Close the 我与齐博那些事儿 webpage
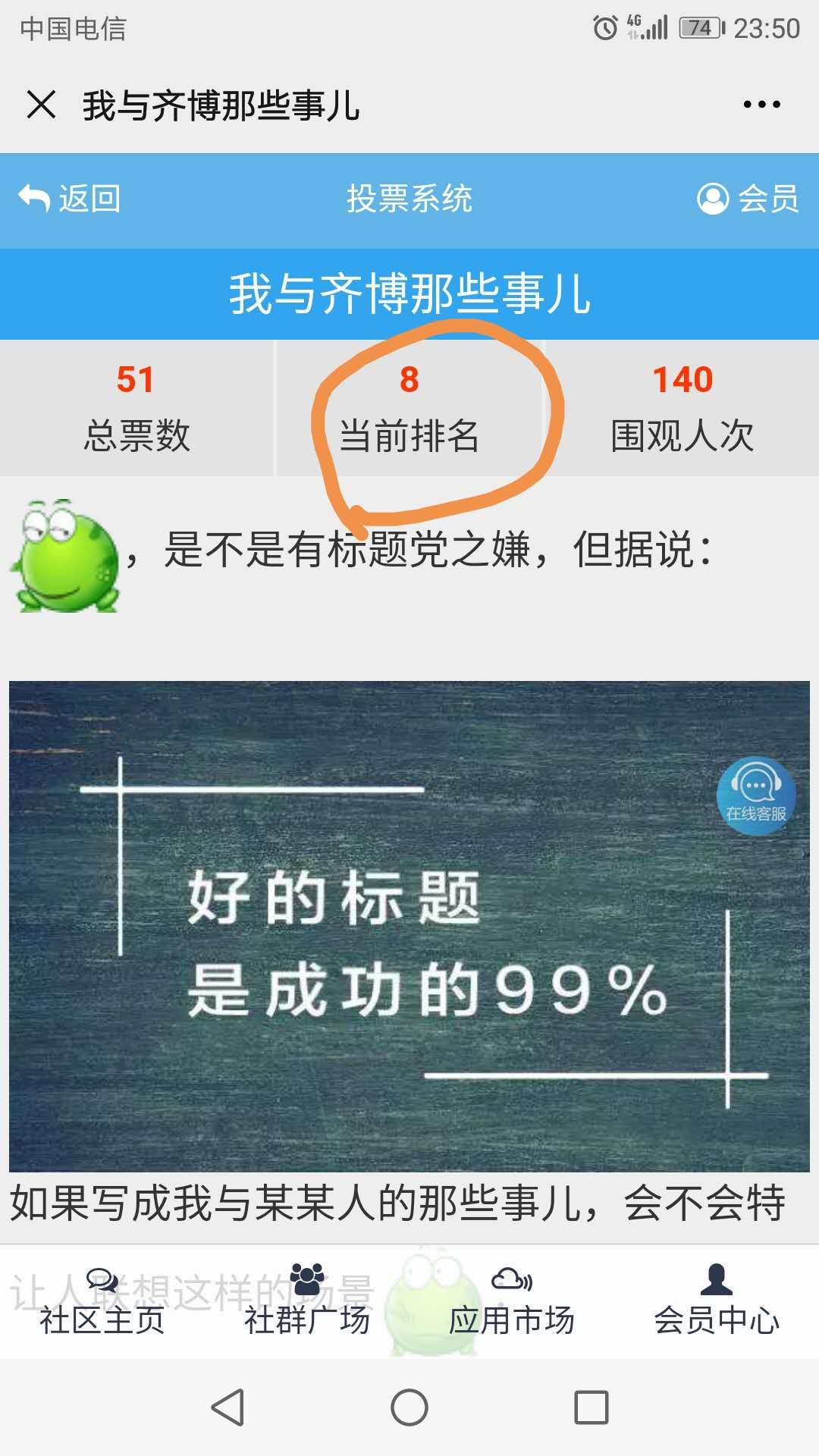The height and width of the screenshot is (1456, 819). point(42,105)
